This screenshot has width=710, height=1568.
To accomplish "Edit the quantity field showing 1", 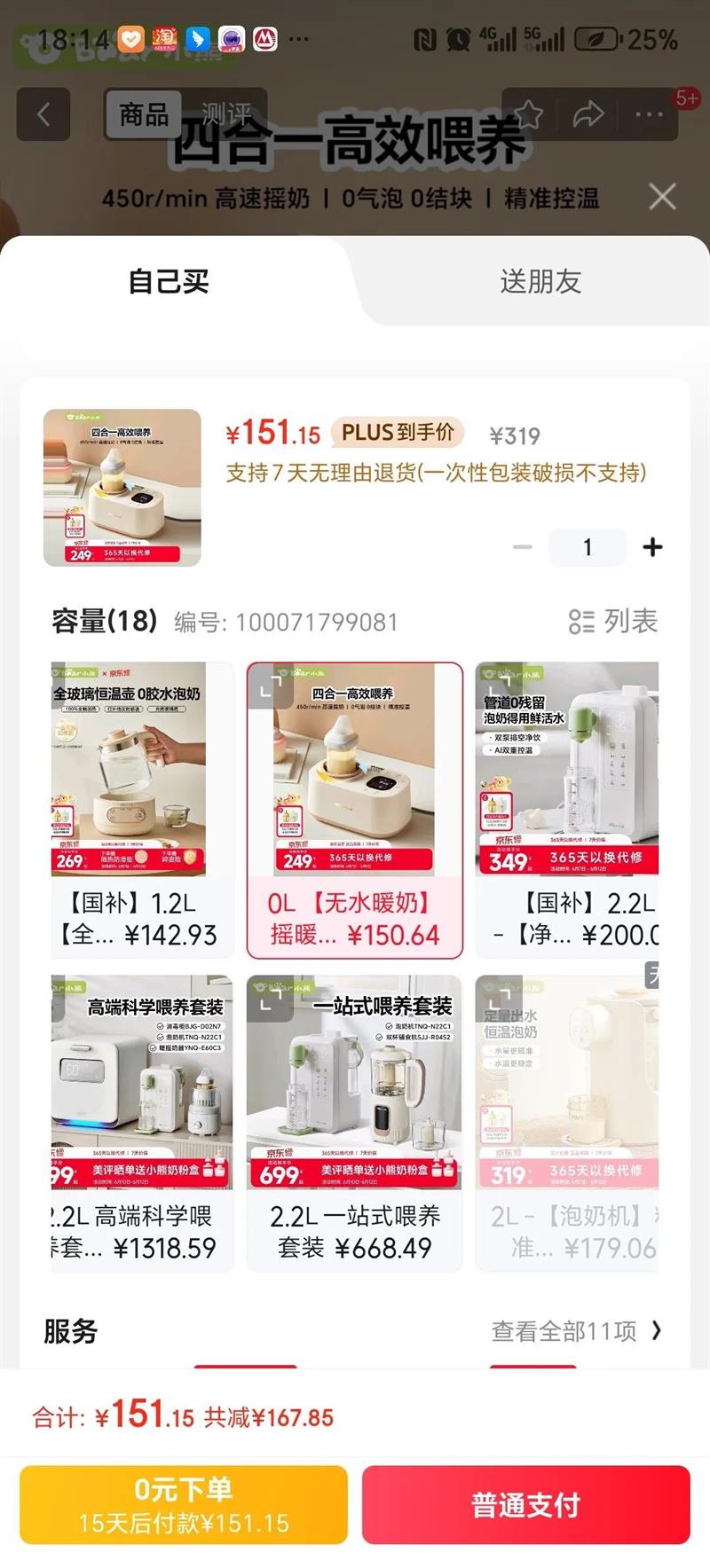I will coord(588,547).
